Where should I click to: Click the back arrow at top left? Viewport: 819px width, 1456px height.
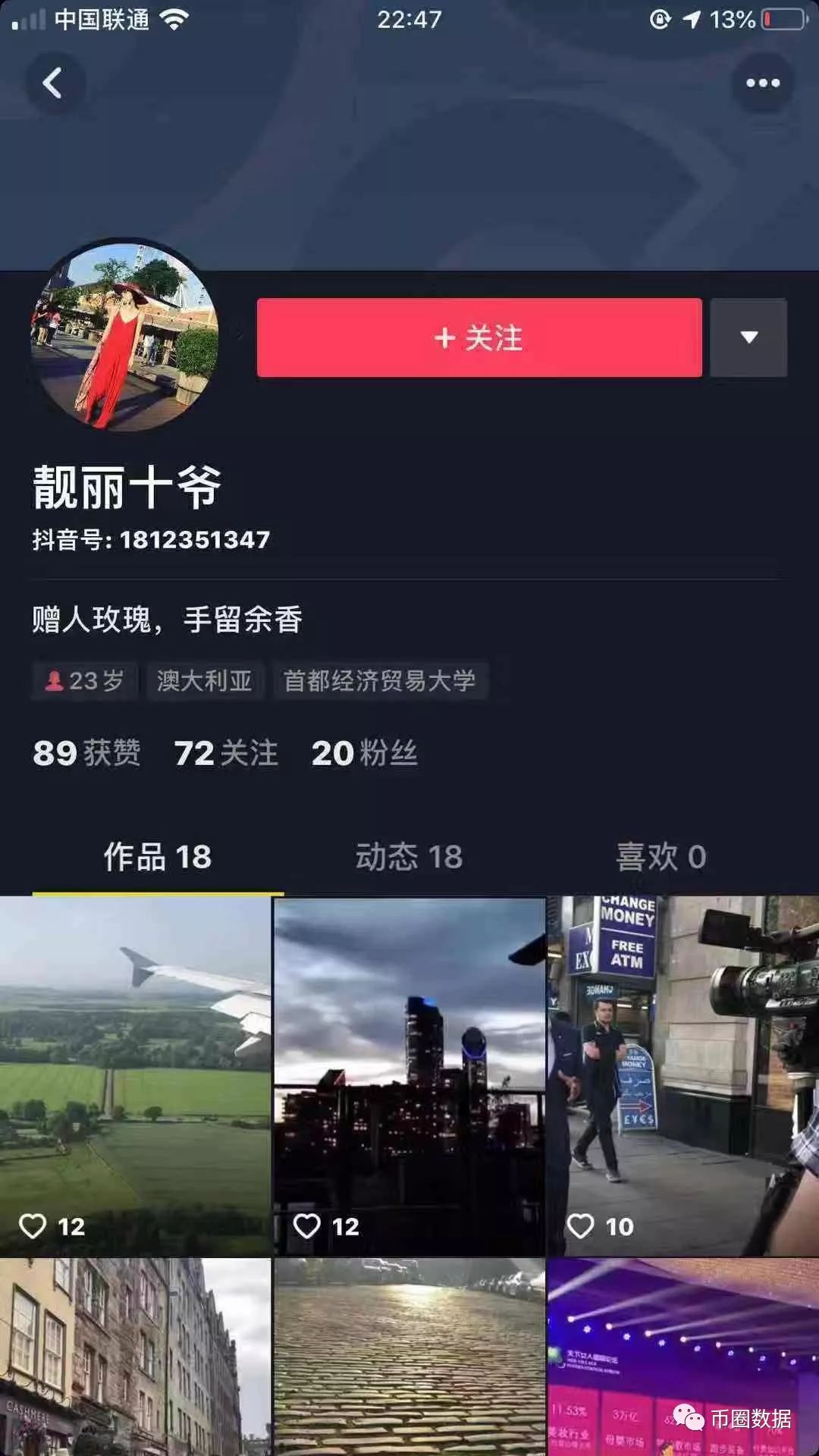pyautogui.click(x=53, y=83)
